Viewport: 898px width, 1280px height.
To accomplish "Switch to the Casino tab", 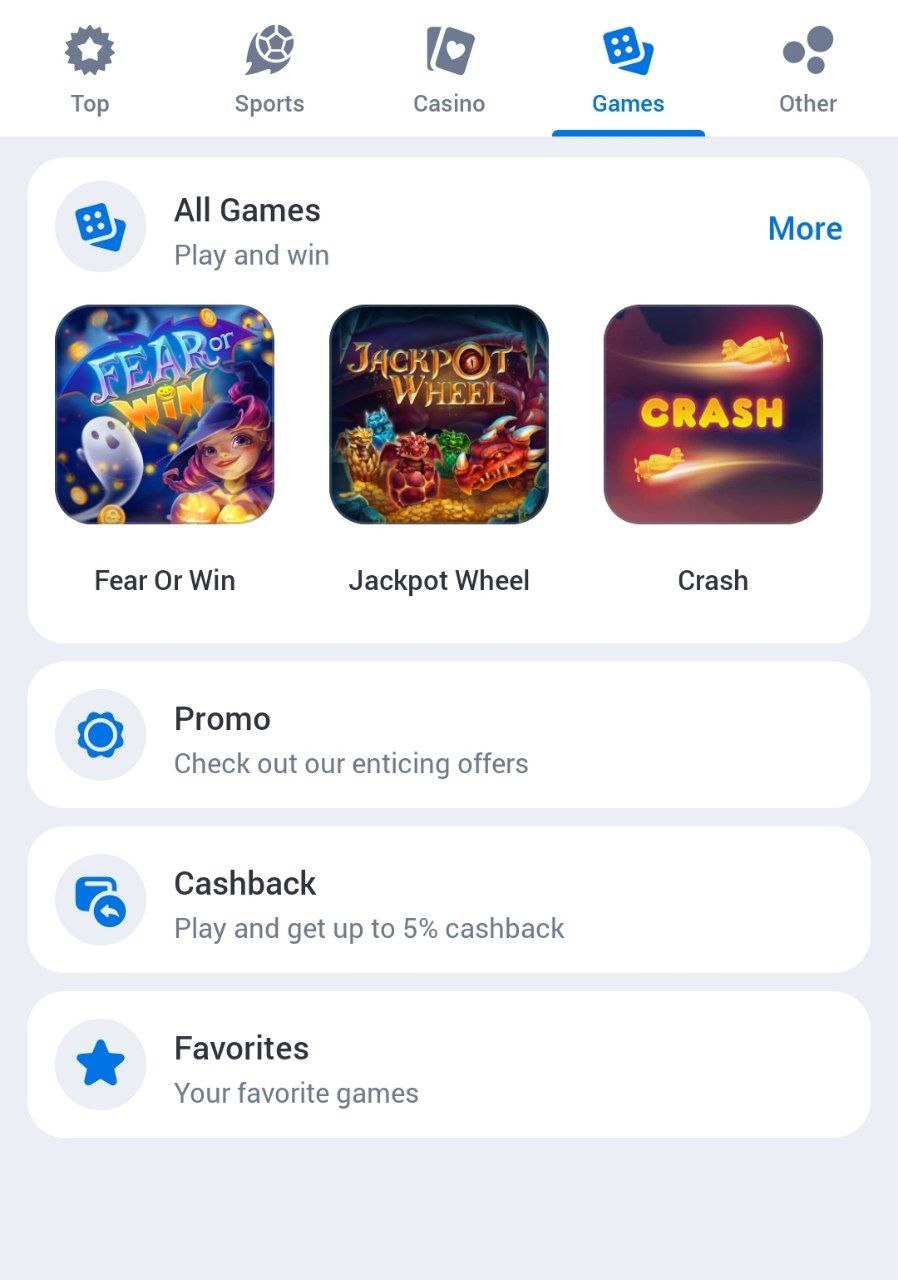I will pos(448,70).
